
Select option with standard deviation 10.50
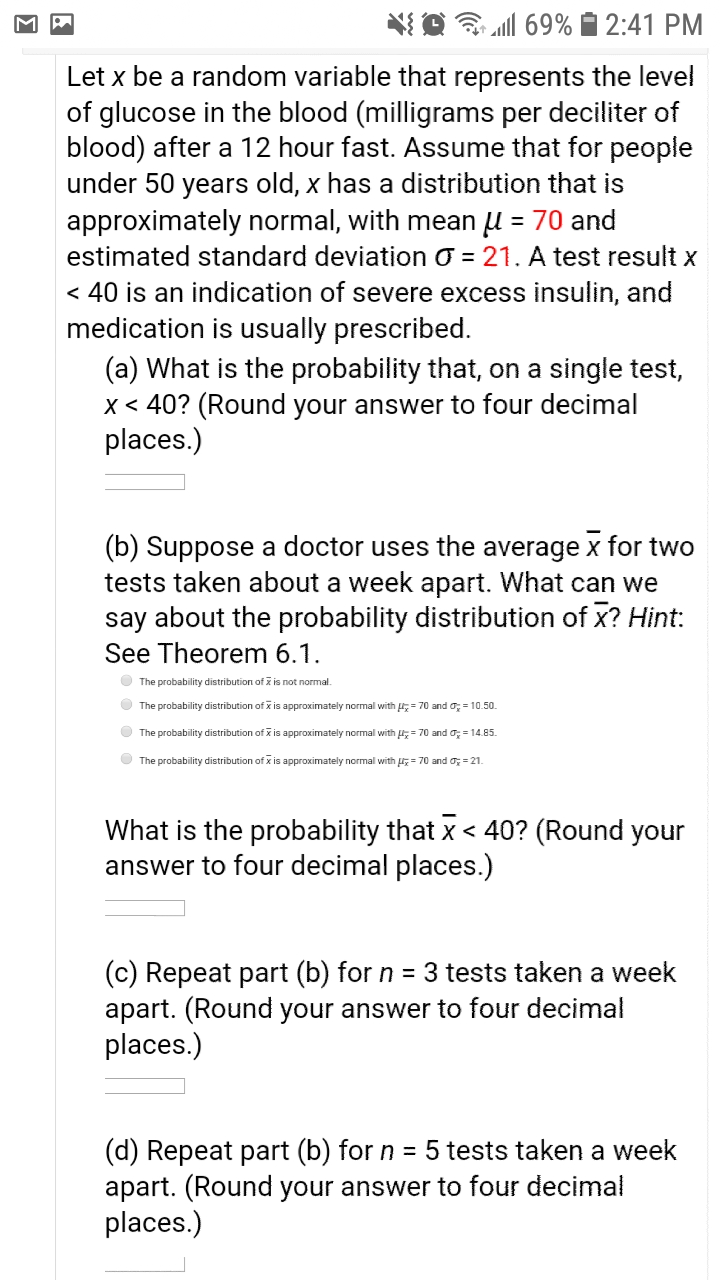(126, 706)
